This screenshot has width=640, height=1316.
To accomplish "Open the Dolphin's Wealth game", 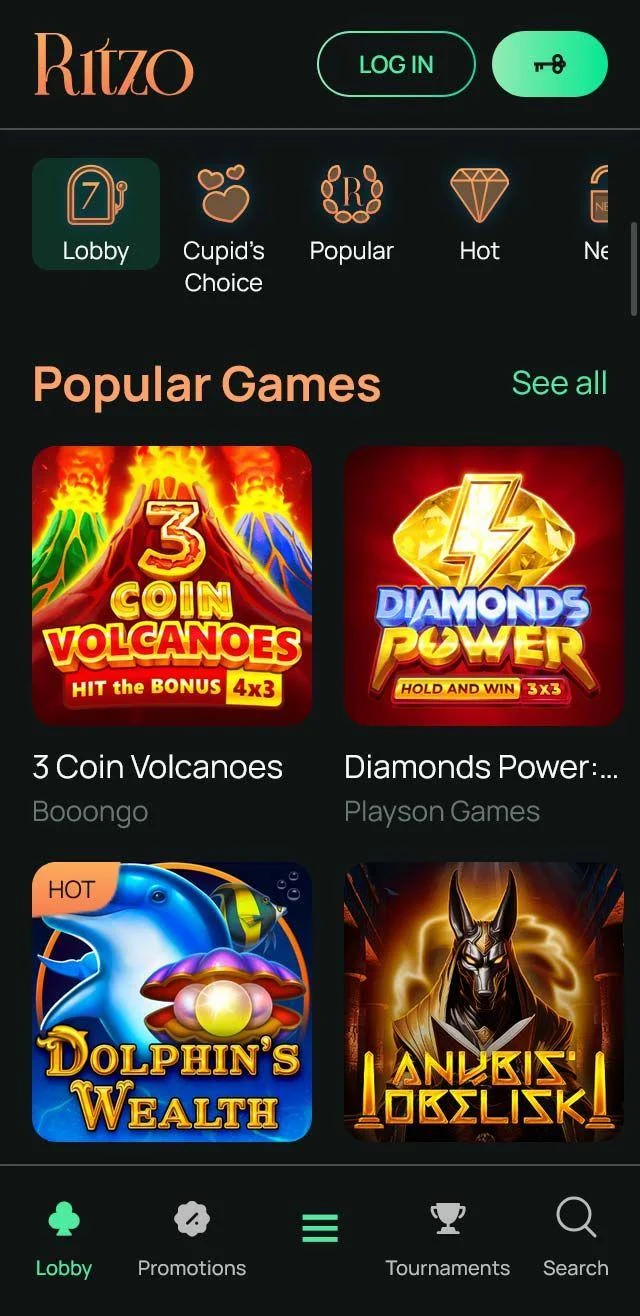I will point(172,1002).
